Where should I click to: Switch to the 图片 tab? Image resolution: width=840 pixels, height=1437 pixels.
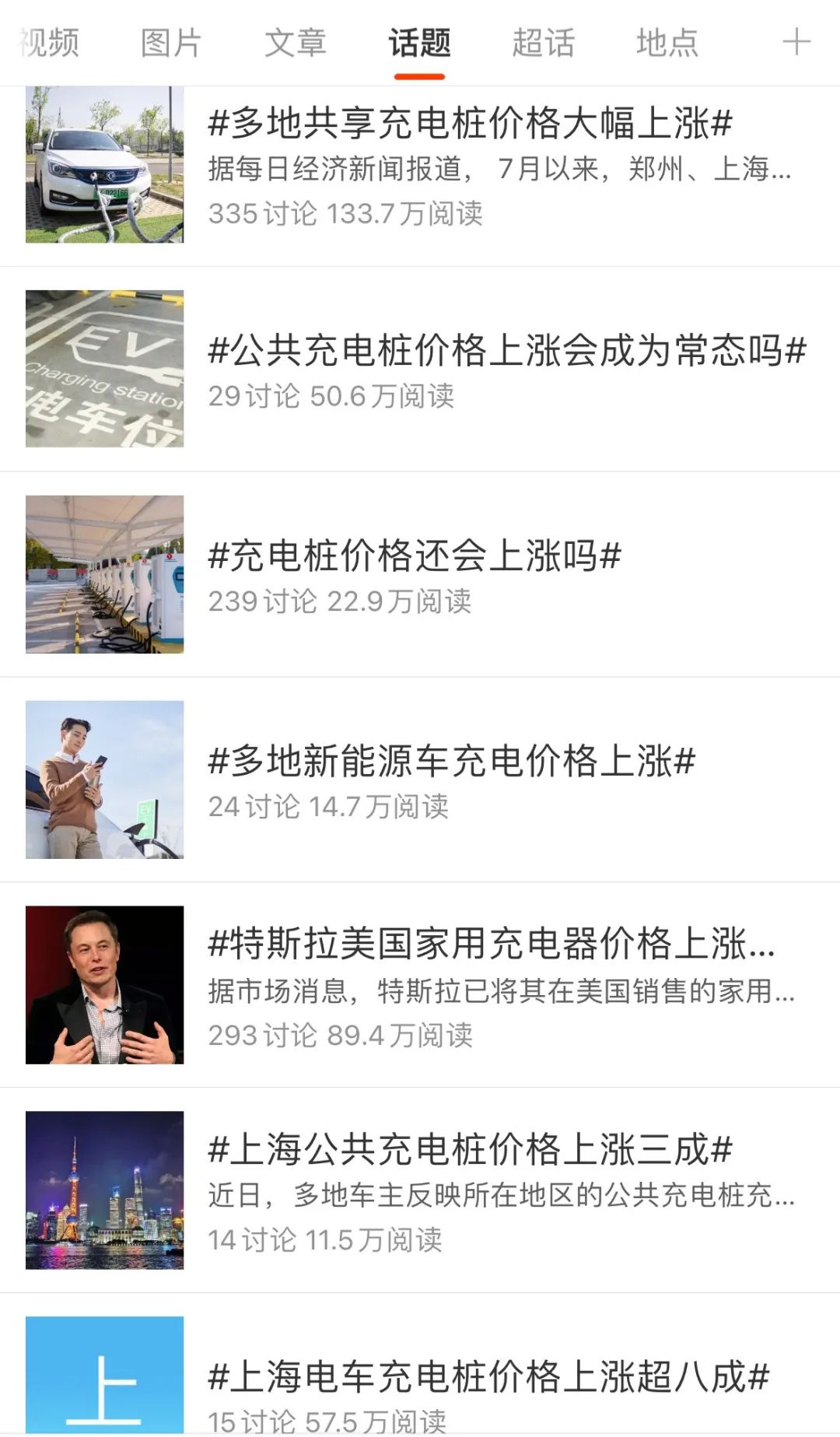(x=171, y=42)
